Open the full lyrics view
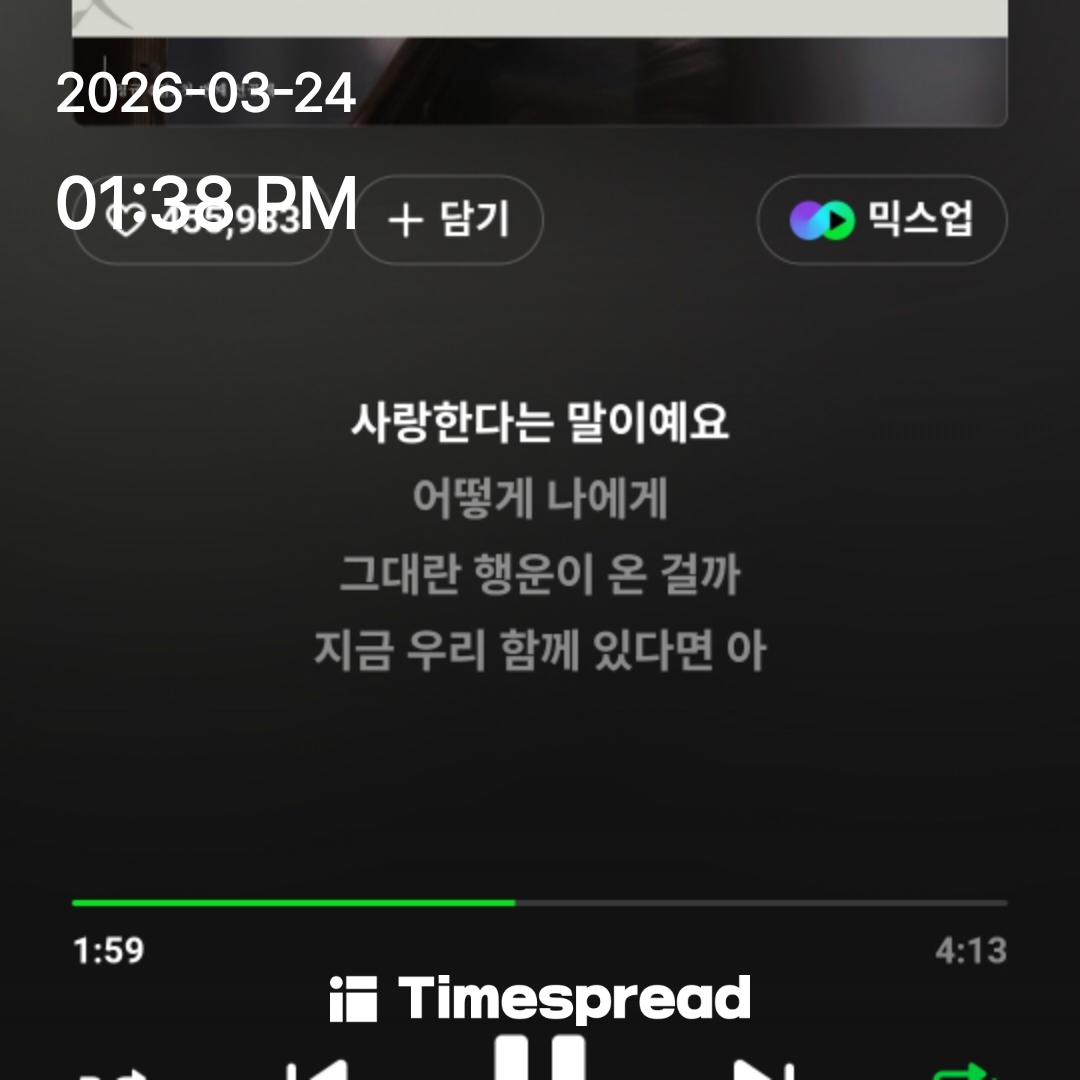1080x1080 pixels. tap(540, 537)
